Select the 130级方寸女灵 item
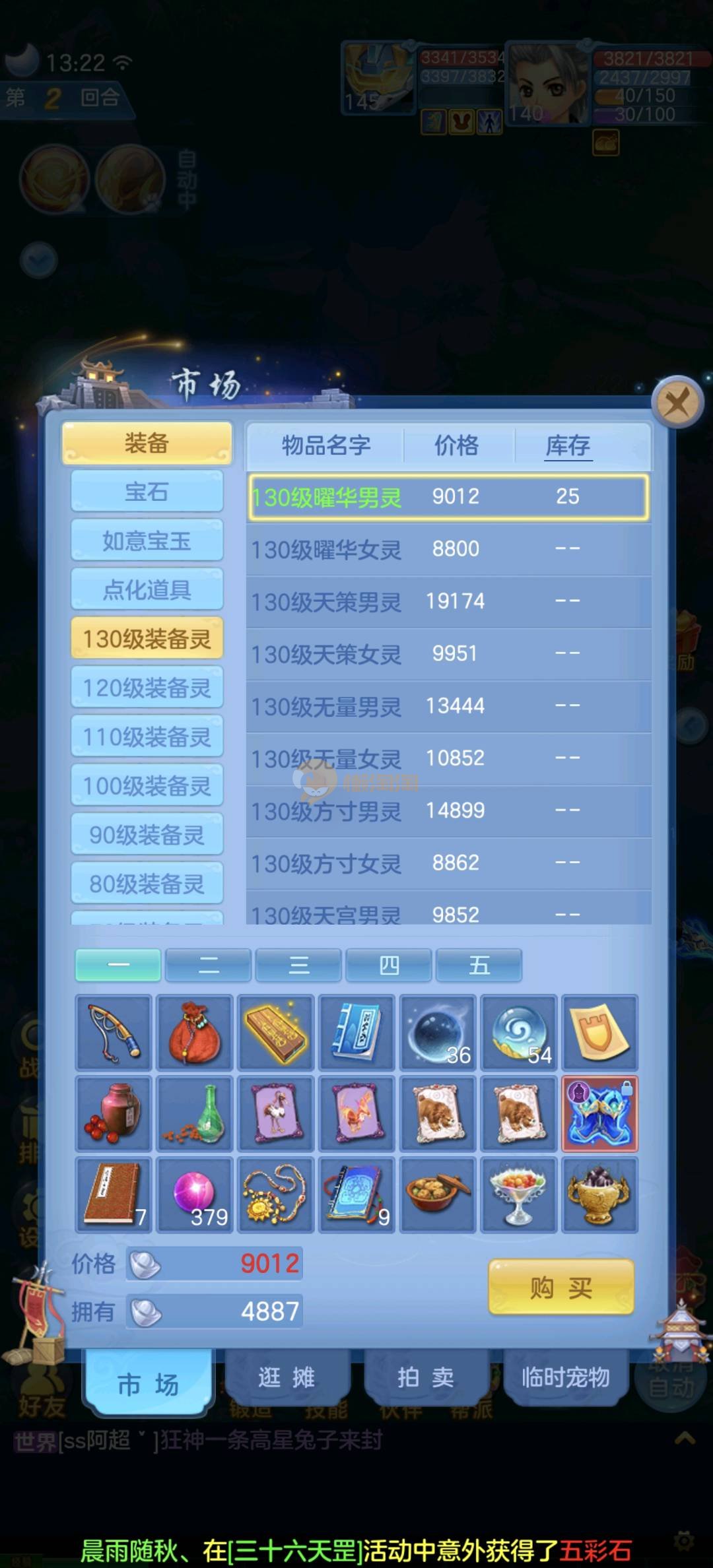This screenshot has height=1568, width=713. click(448, 863)
